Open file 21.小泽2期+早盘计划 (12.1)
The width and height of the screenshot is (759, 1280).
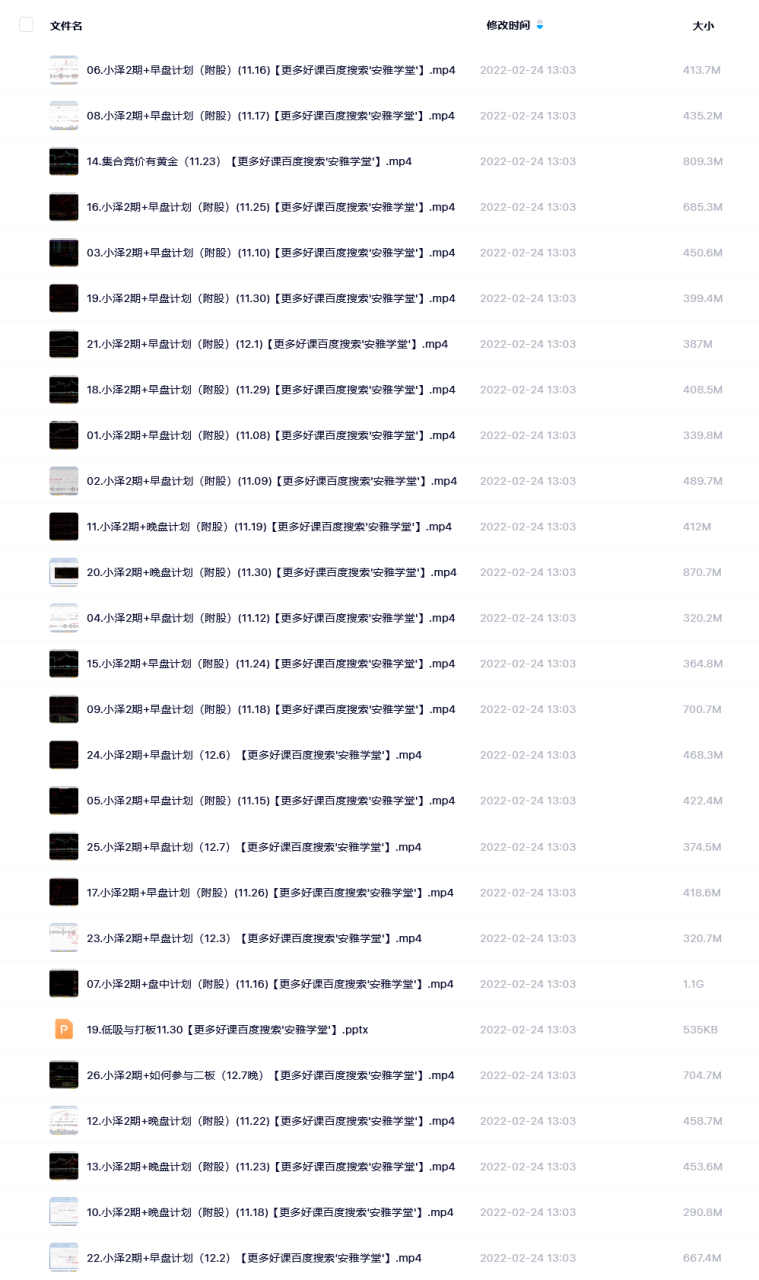[267, 344]
